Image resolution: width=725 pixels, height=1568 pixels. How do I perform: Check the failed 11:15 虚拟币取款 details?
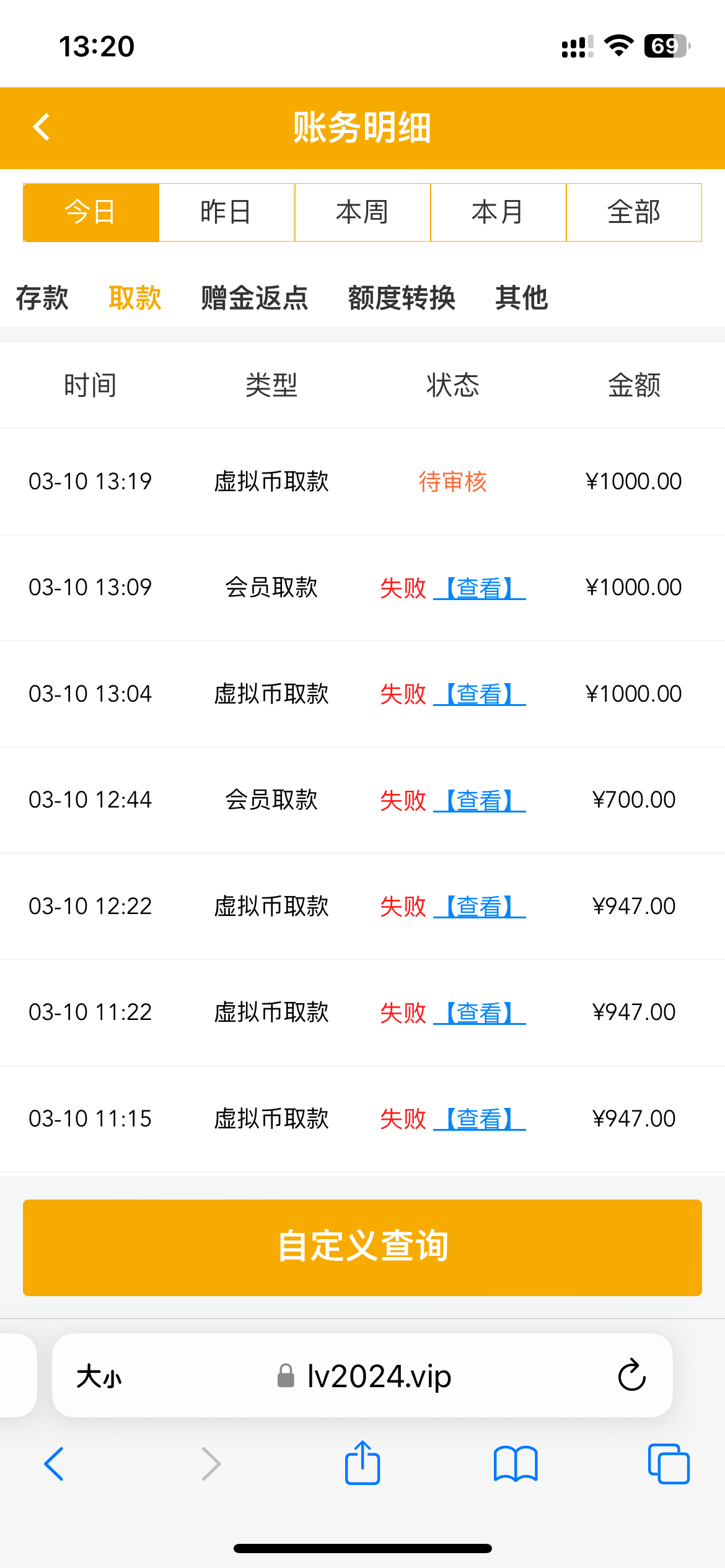[483, 1118]
